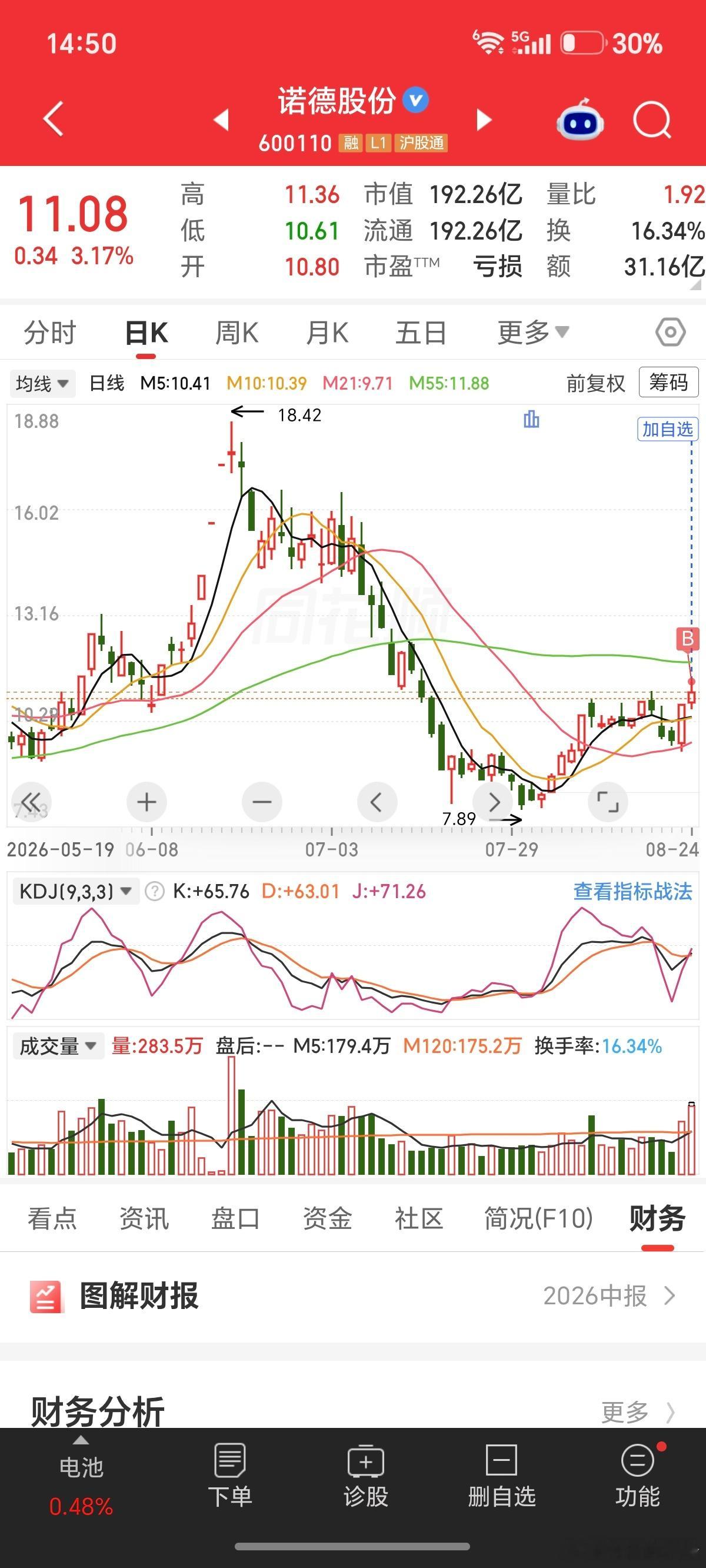Viewport: 706px width, 1568px height.
Task: Select the 月K chart tab
Action: (328, 333)
